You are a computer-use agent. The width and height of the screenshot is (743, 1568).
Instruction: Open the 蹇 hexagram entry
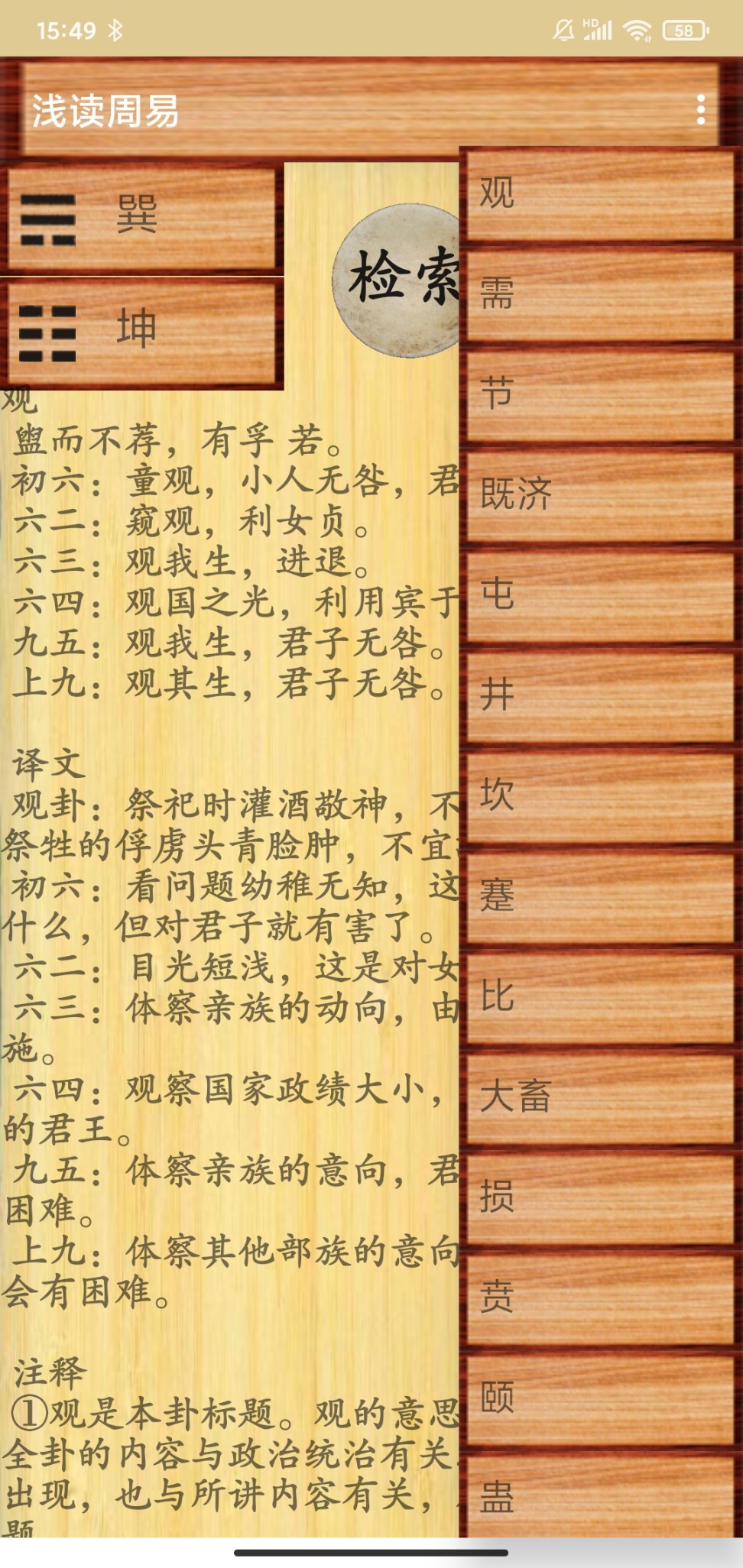coord(600,896)
